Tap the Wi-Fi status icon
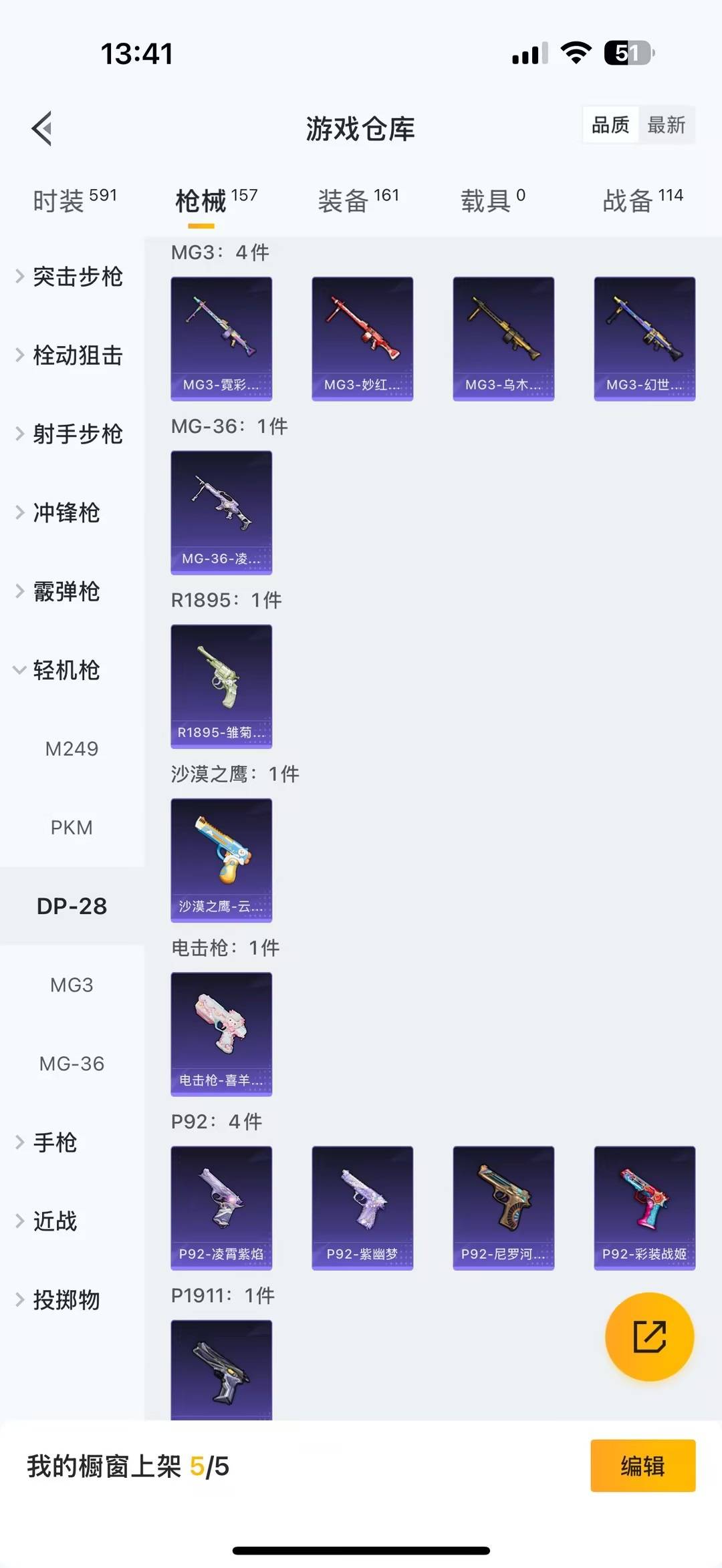 (x=576, y=51)
